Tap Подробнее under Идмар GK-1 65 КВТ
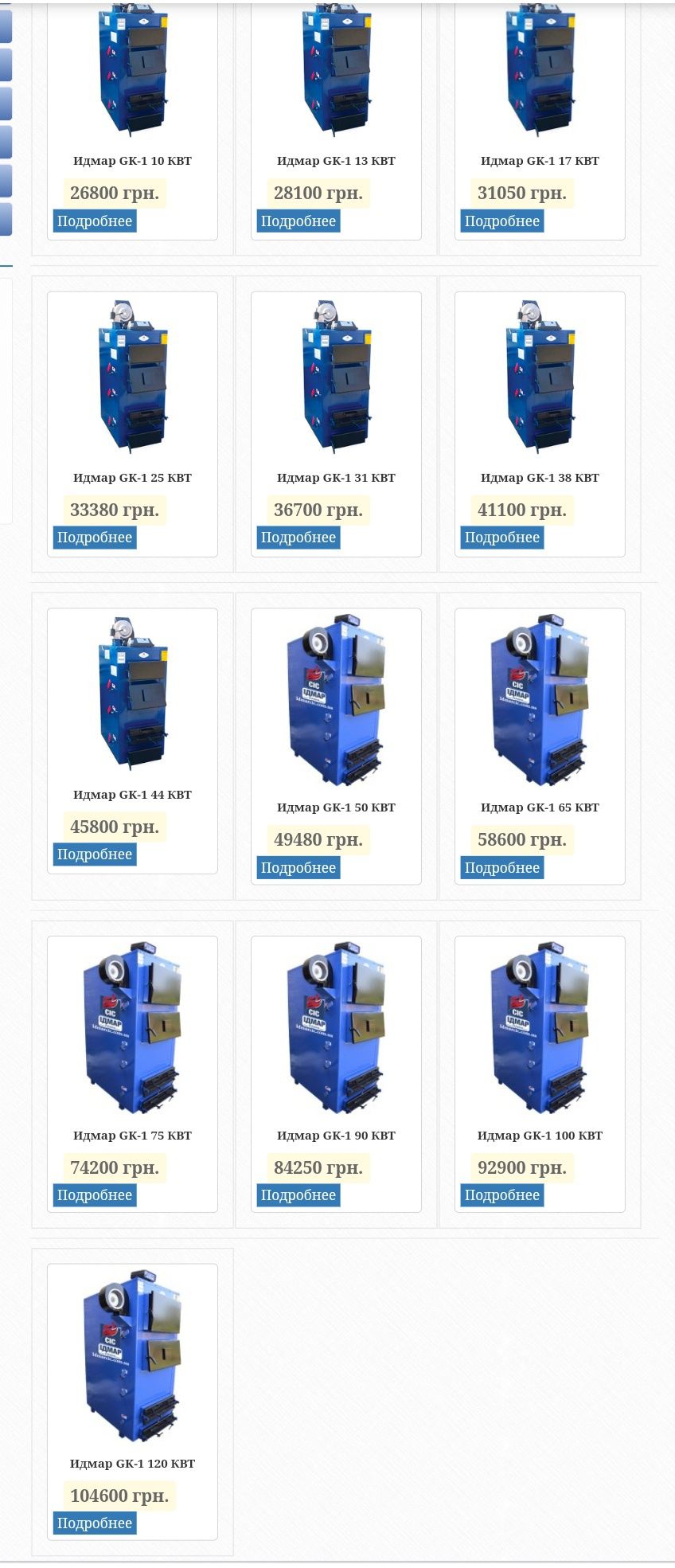Image resolution: width=675 pixels, height=1568 pixels. (502, 868)
